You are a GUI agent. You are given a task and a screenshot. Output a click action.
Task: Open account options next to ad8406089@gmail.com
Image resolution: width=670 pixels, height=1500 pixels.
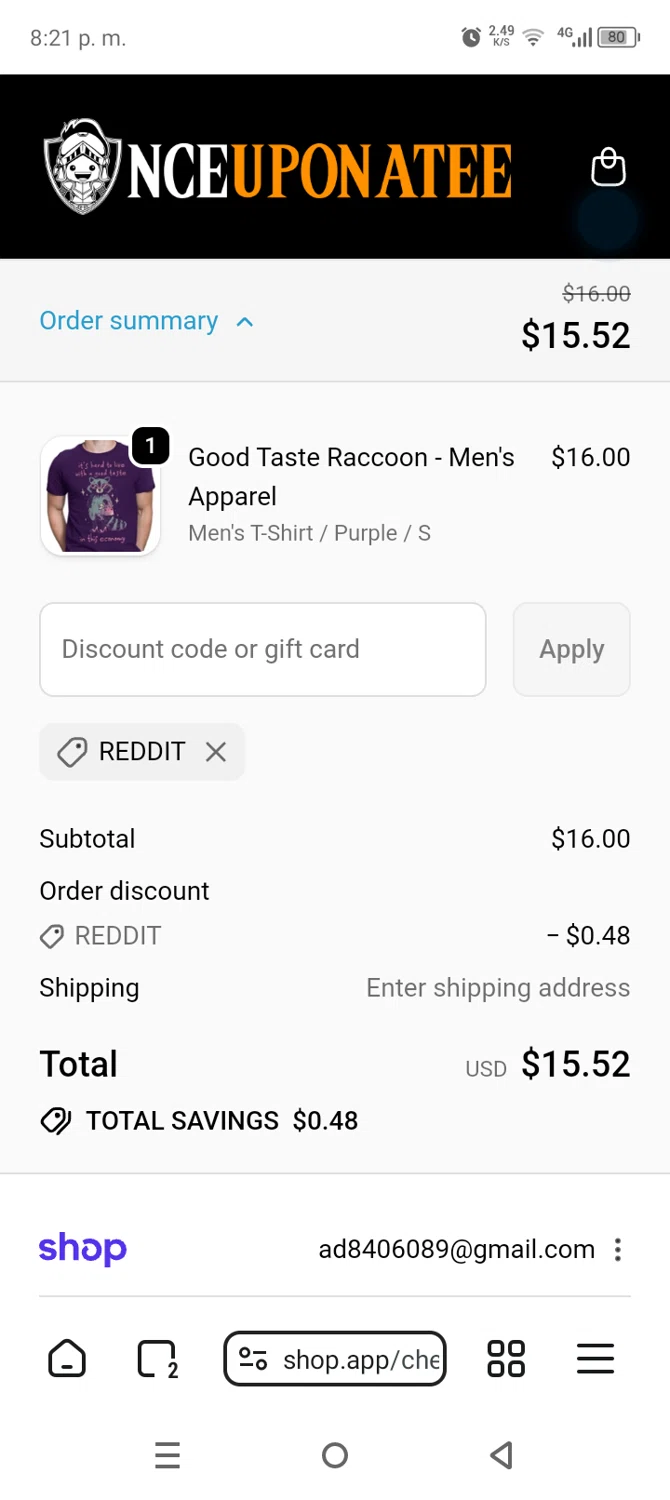pyautogui.click(x=618, y=1249)
